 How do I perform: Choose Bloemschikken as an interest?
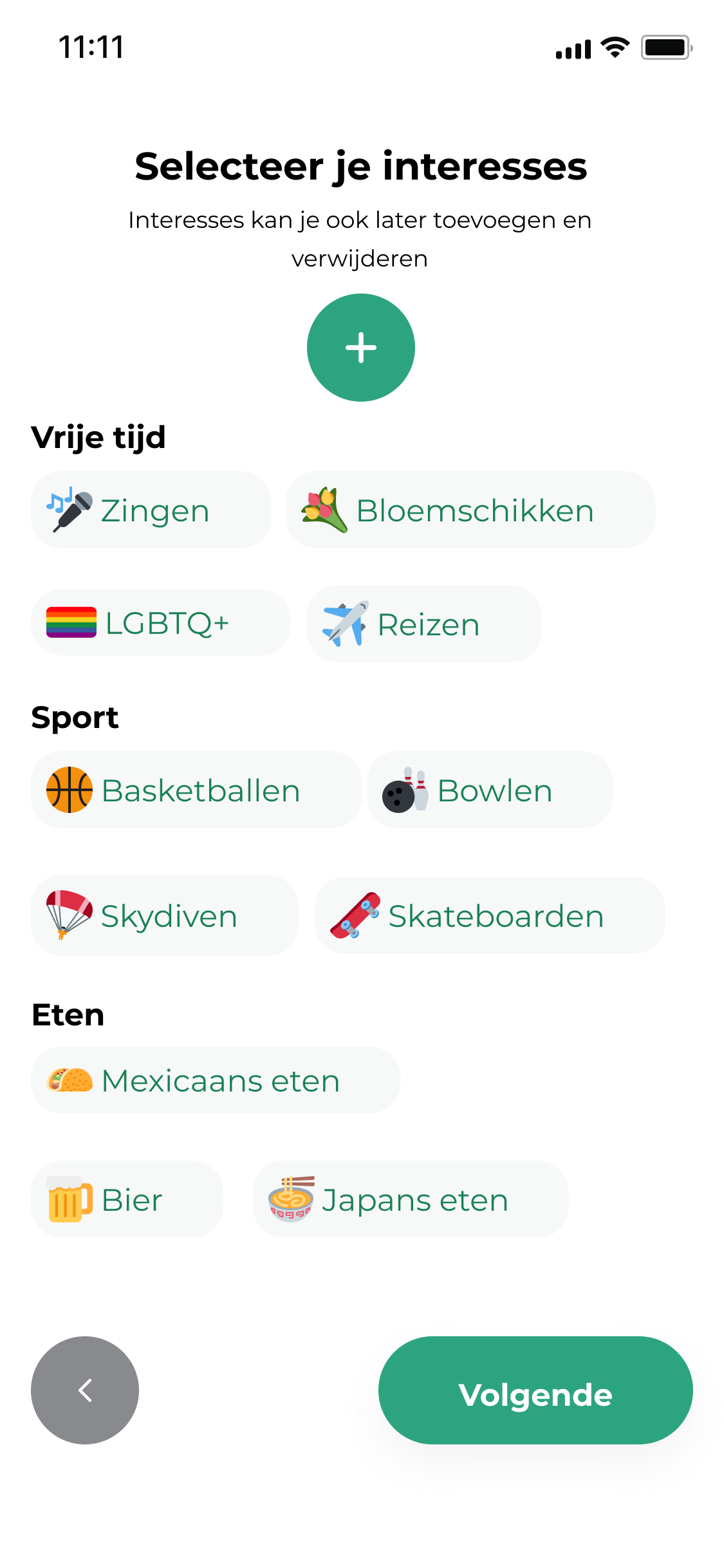[x=470, y=510]
